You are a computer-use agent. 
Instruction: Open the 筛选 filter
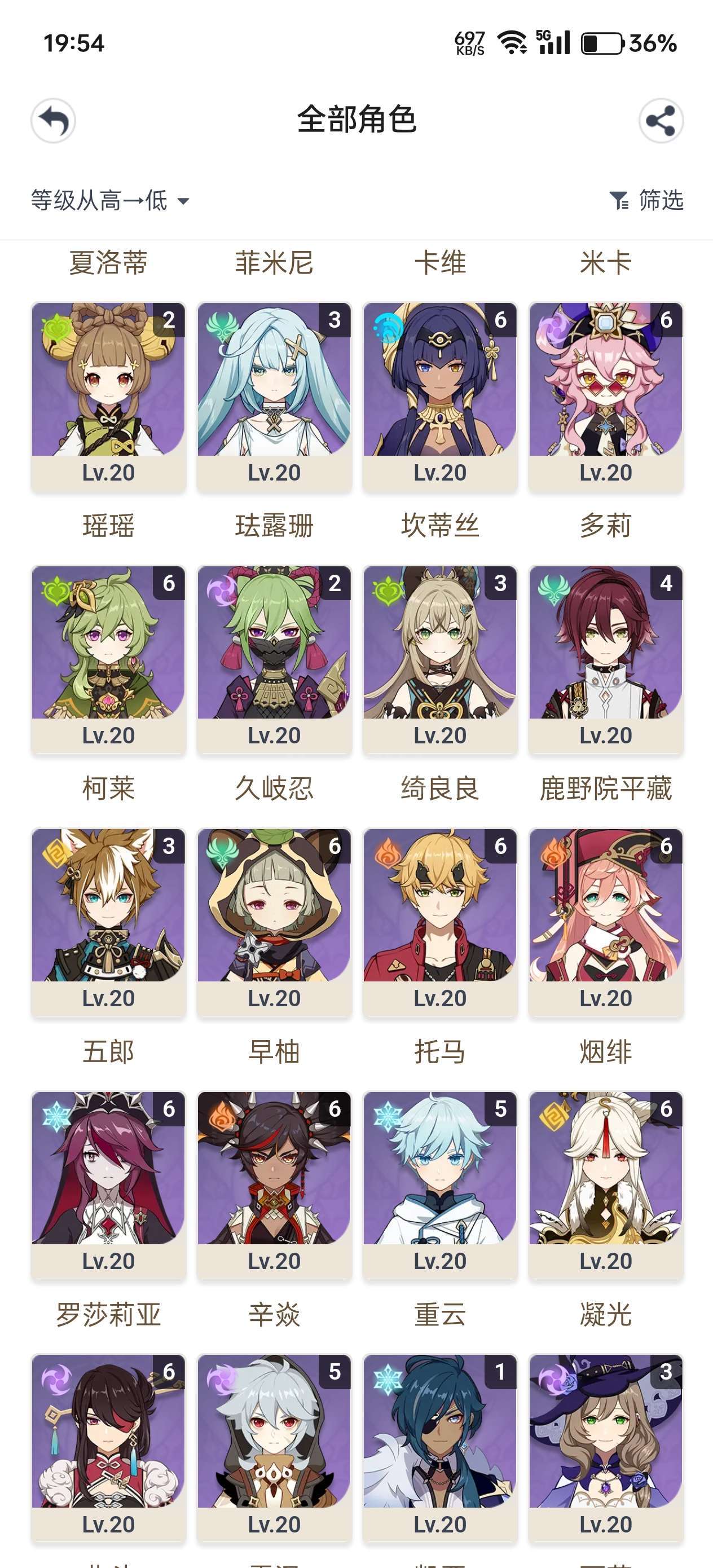pyautogui.click(x=646, y=200)
